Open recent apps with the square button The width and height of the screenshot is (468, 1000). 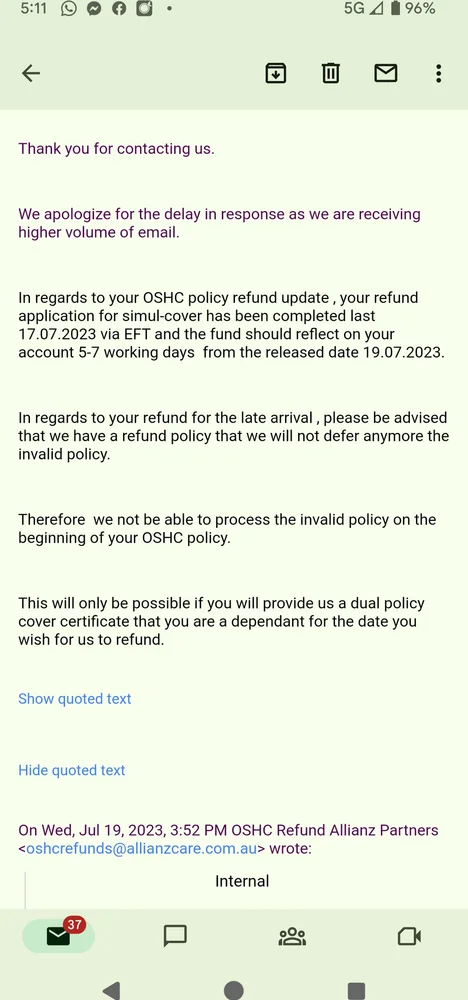pyautogui.click(x=356, y=990)
